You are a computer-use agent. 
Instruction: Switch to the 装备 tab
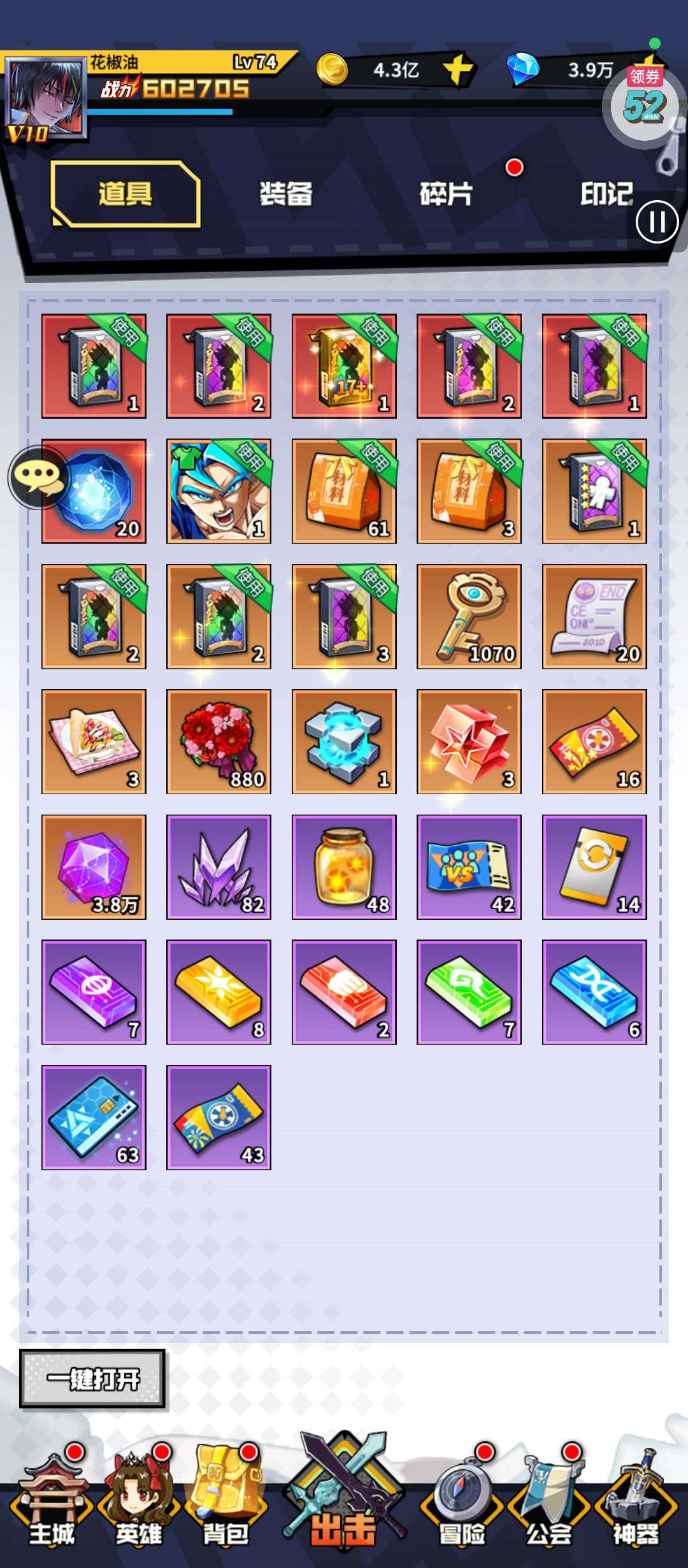click(286, 194)
